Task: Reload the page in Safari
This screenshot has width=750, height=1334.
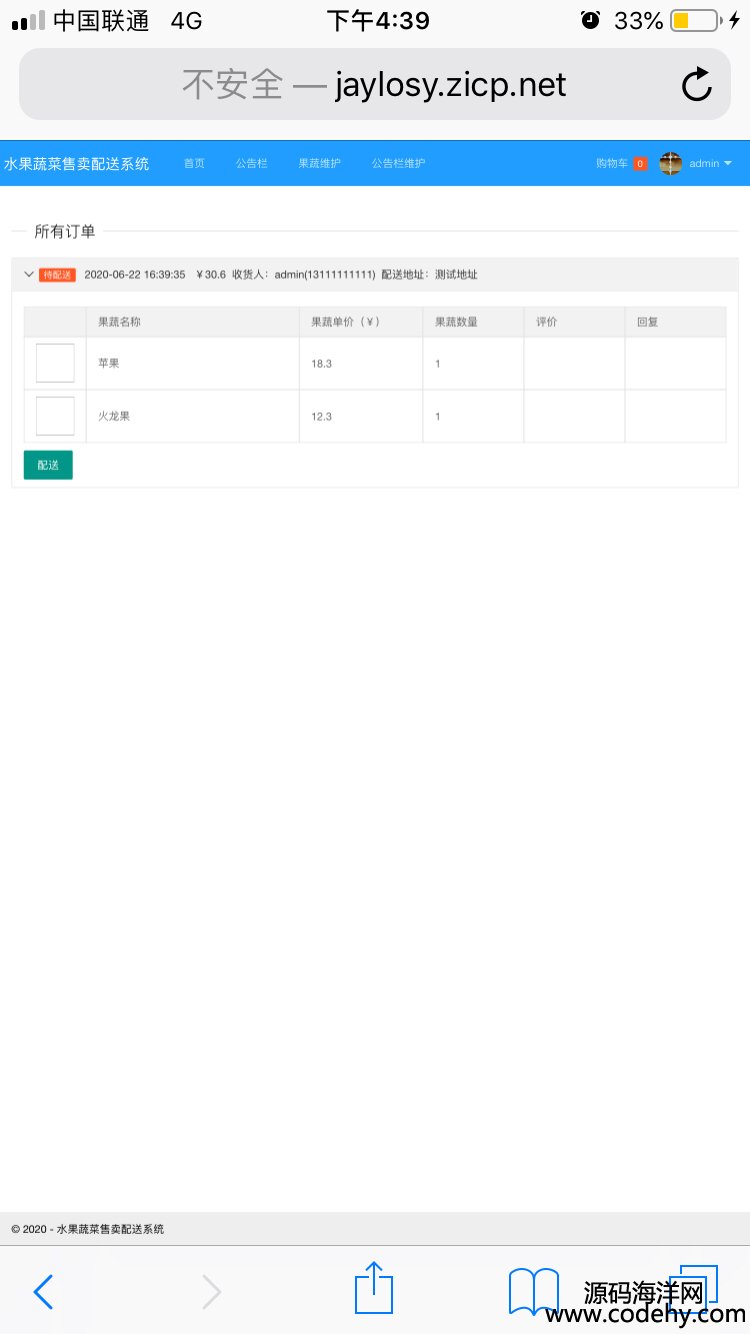Action: click(x=697, y=85)
